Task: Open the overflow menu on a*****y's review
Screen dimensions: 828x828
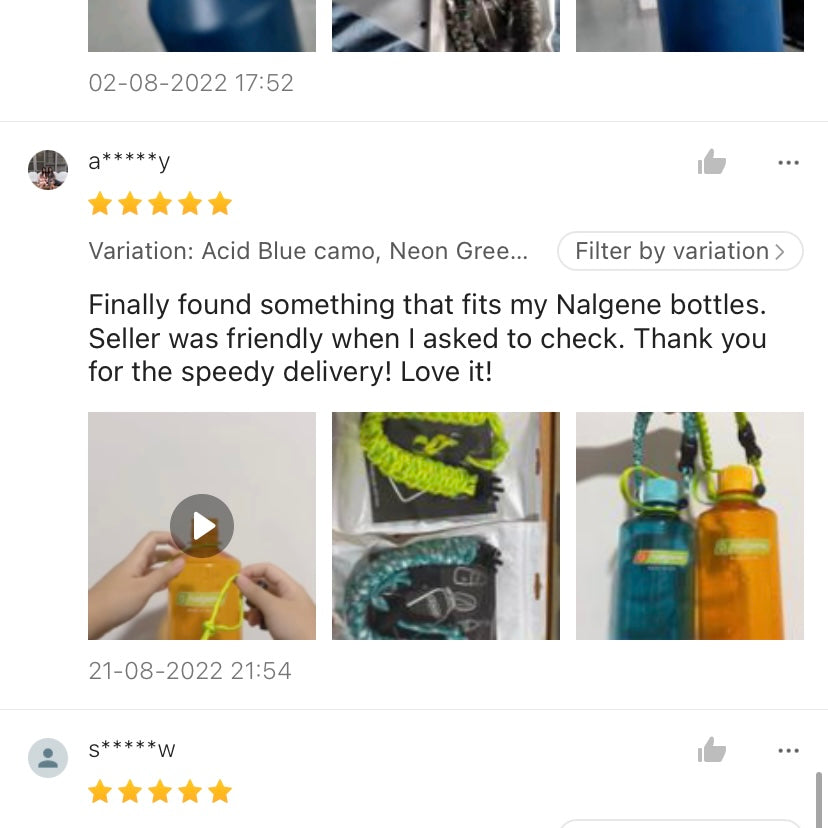Action: point(788,163)
